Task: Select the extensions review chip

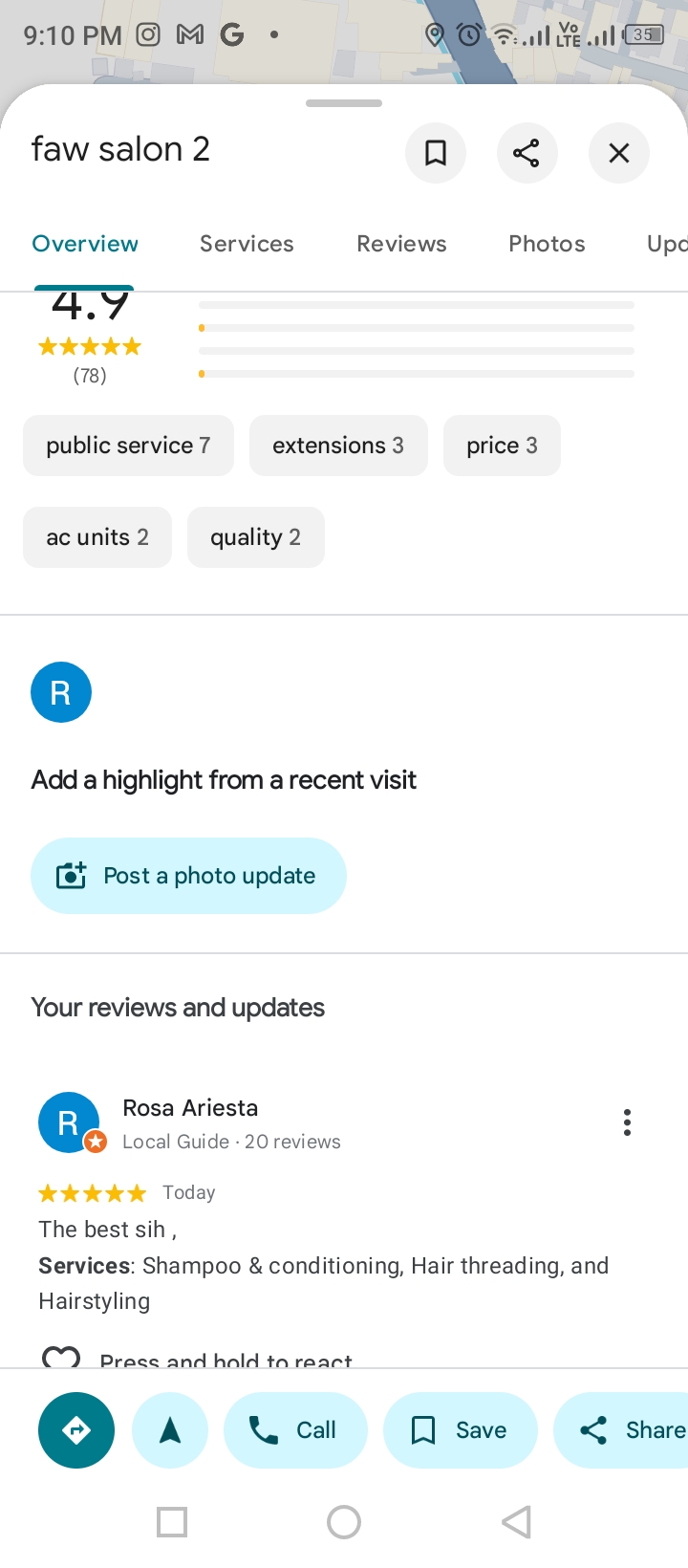Action: pyautogui.click(x=338, y=446)
